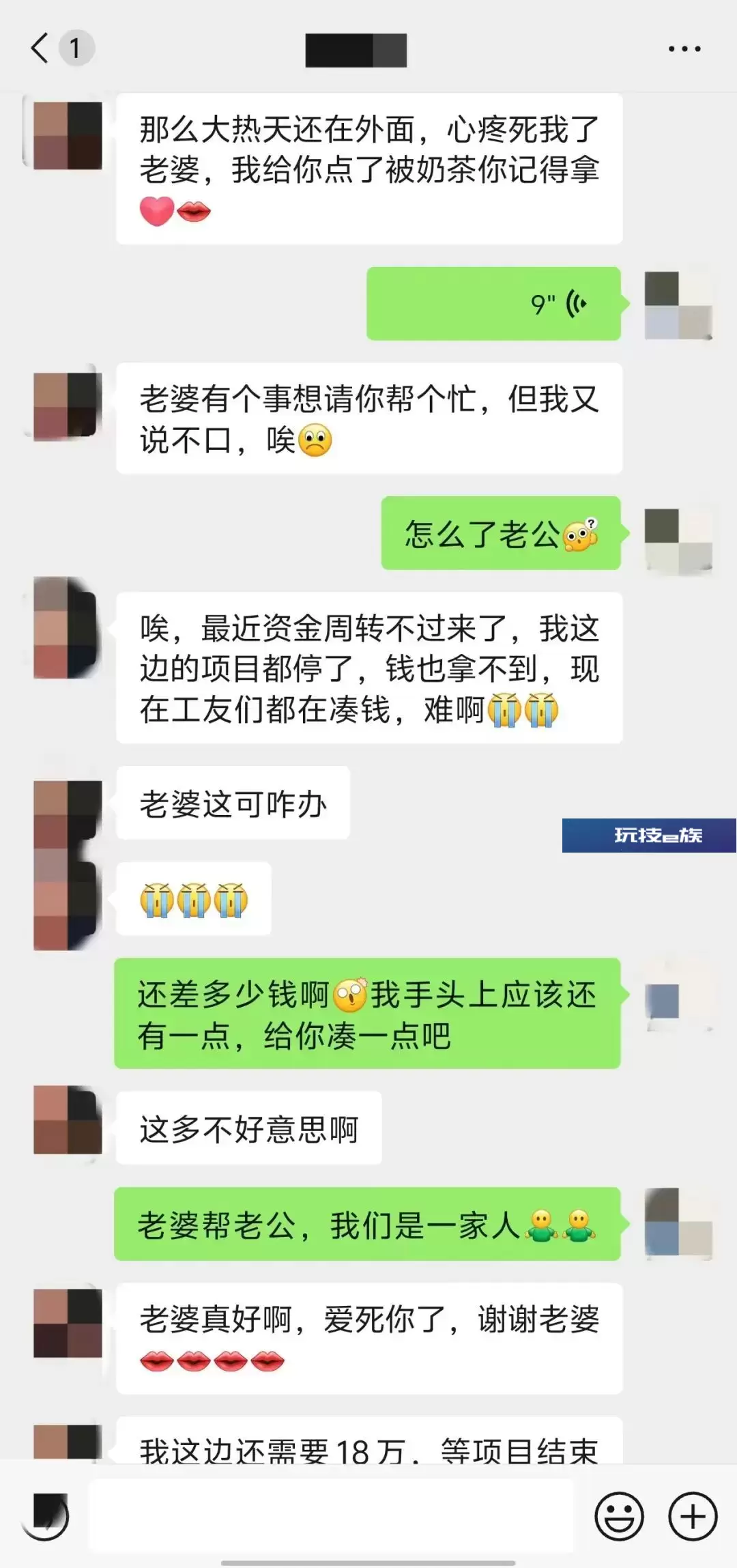Viewport: 737px width, 1568px height.
Task: Open the emoji sticker panel
Action: (619, 1516)
